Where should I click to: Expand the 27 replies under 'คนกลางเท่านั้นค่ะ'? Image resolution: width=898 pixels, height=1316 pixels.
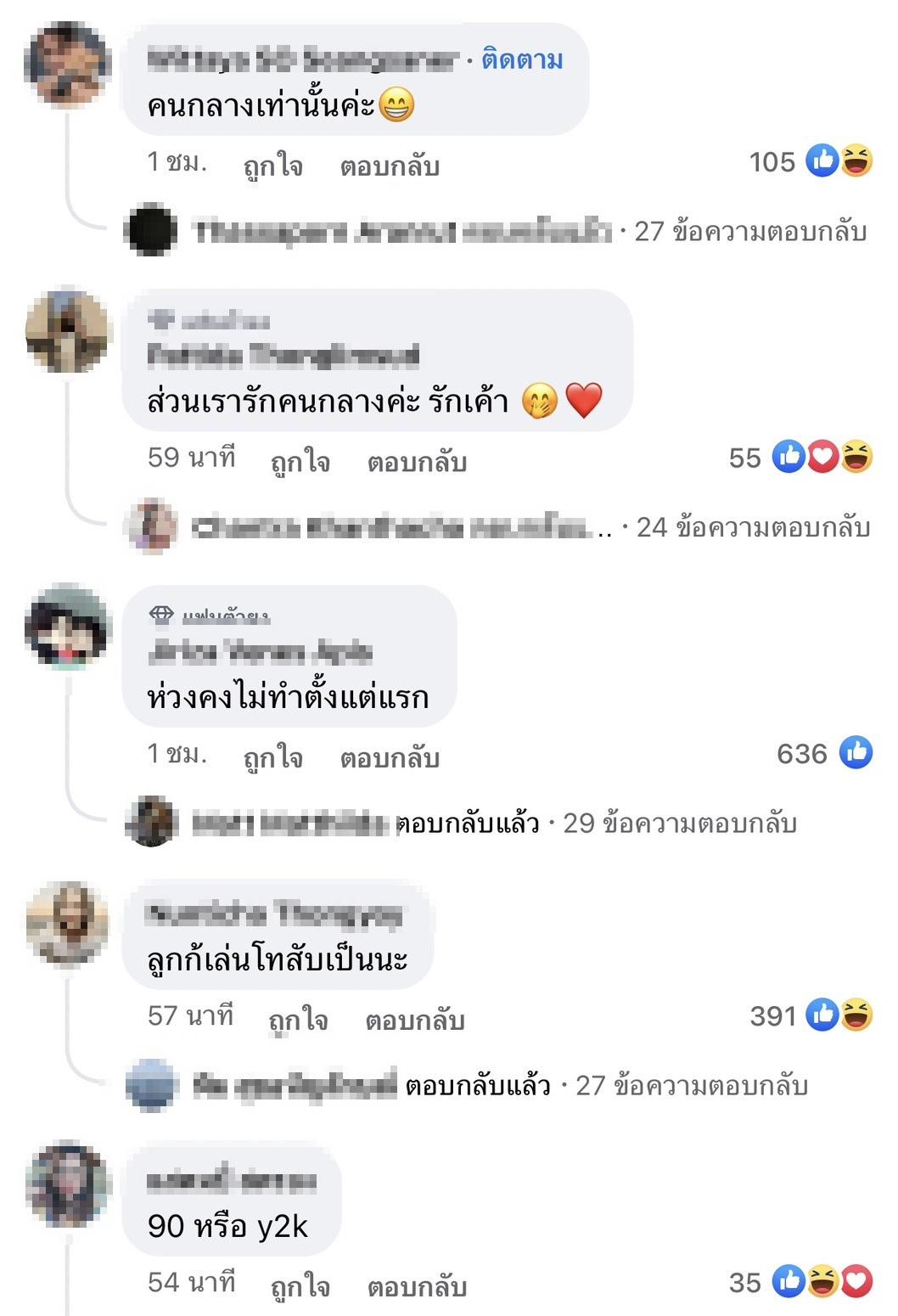[750, 231]
